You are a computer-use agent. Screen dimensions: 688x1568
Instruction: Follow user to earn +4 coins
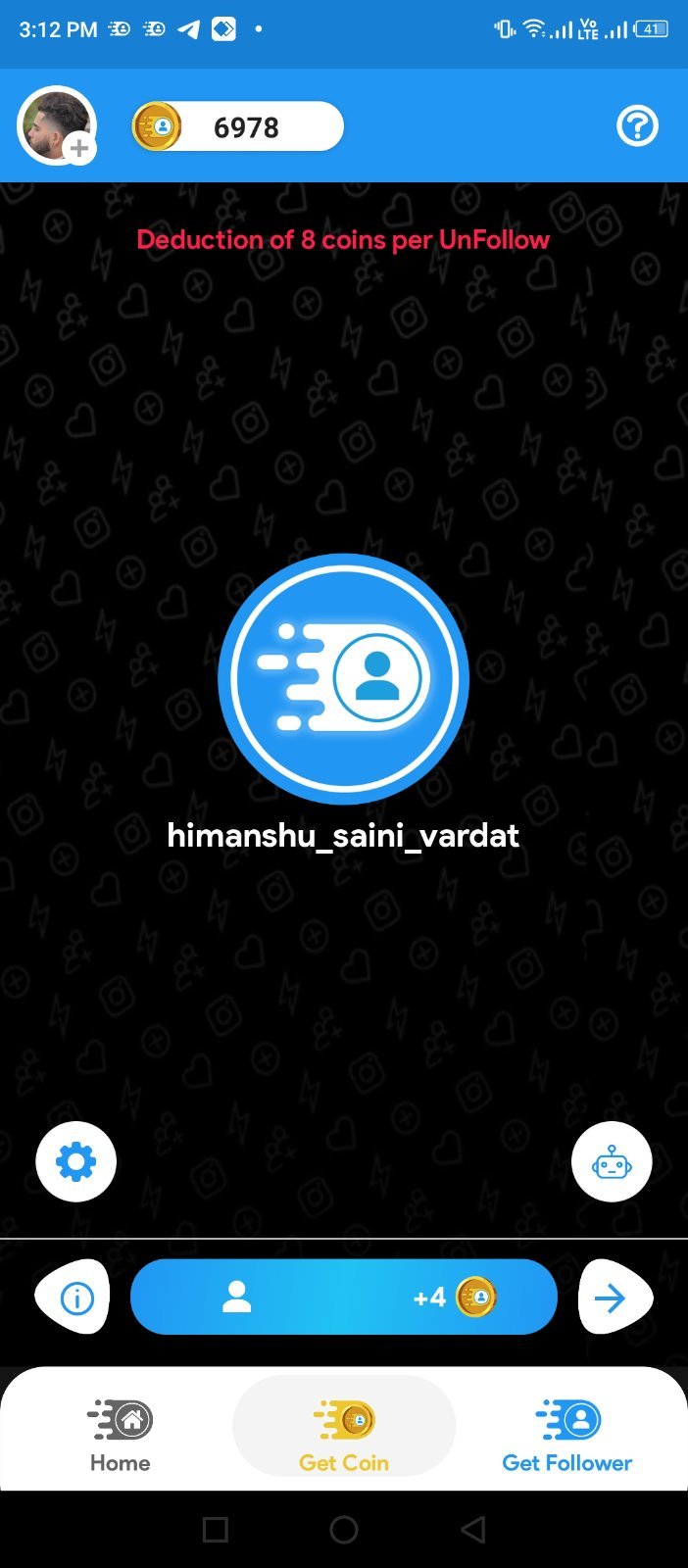point(344,1297)
